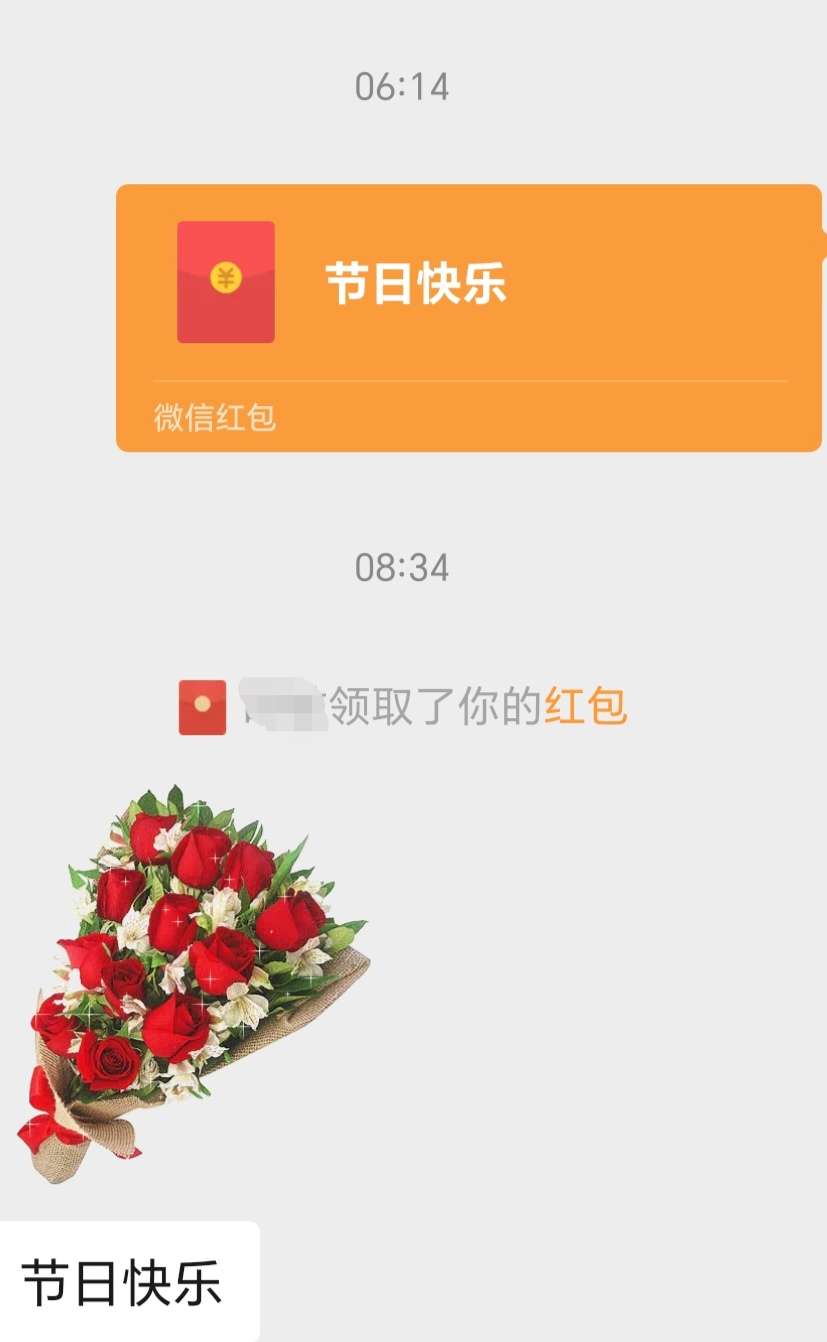Image resolution: width=827 pixels, height=1342 pixels.
Task: Open the 节日快乐 red packet message
Action: [468, 300]
